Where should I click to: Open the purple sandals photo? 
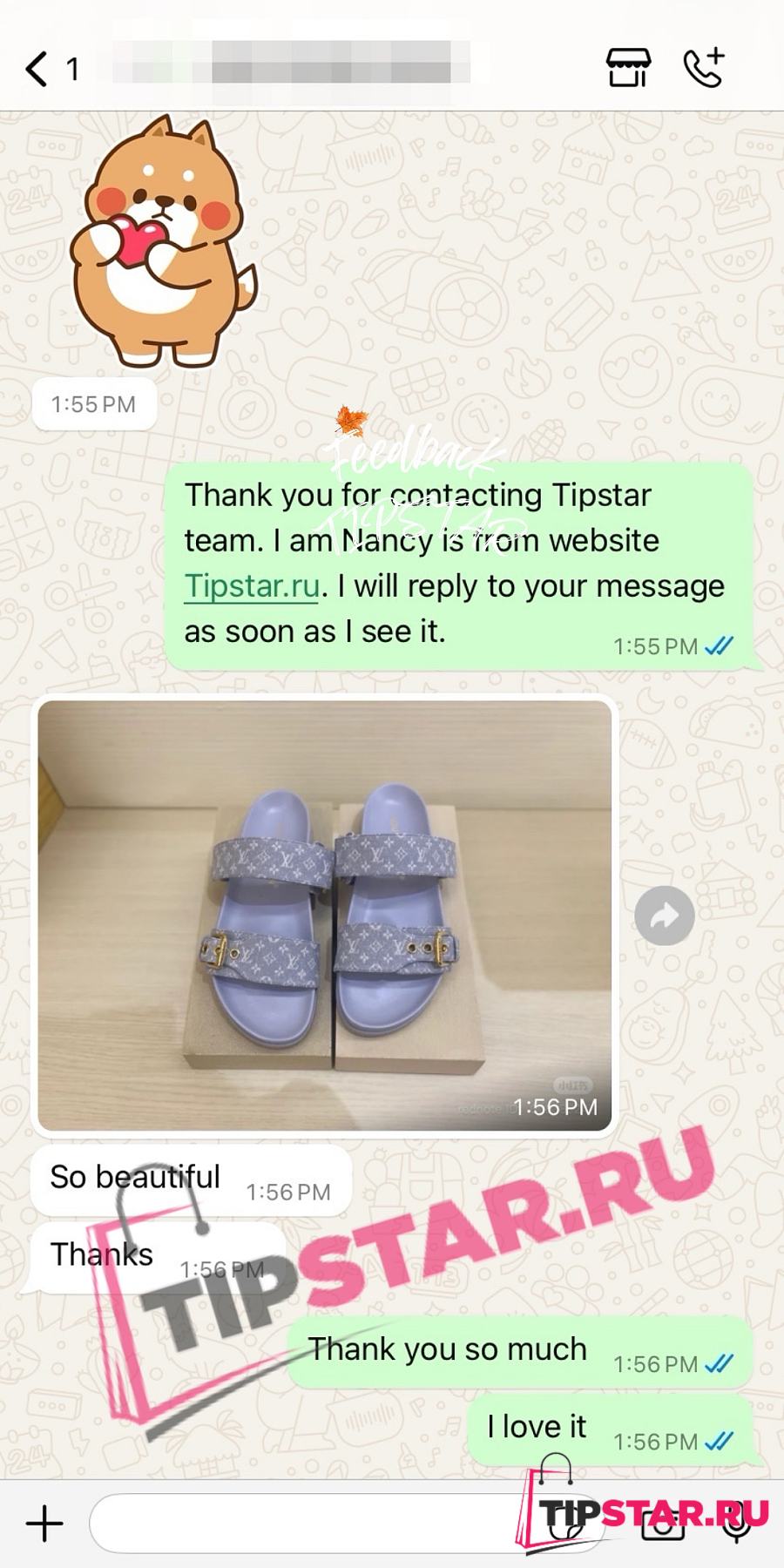pyautogui.click(x=324, y=916)
